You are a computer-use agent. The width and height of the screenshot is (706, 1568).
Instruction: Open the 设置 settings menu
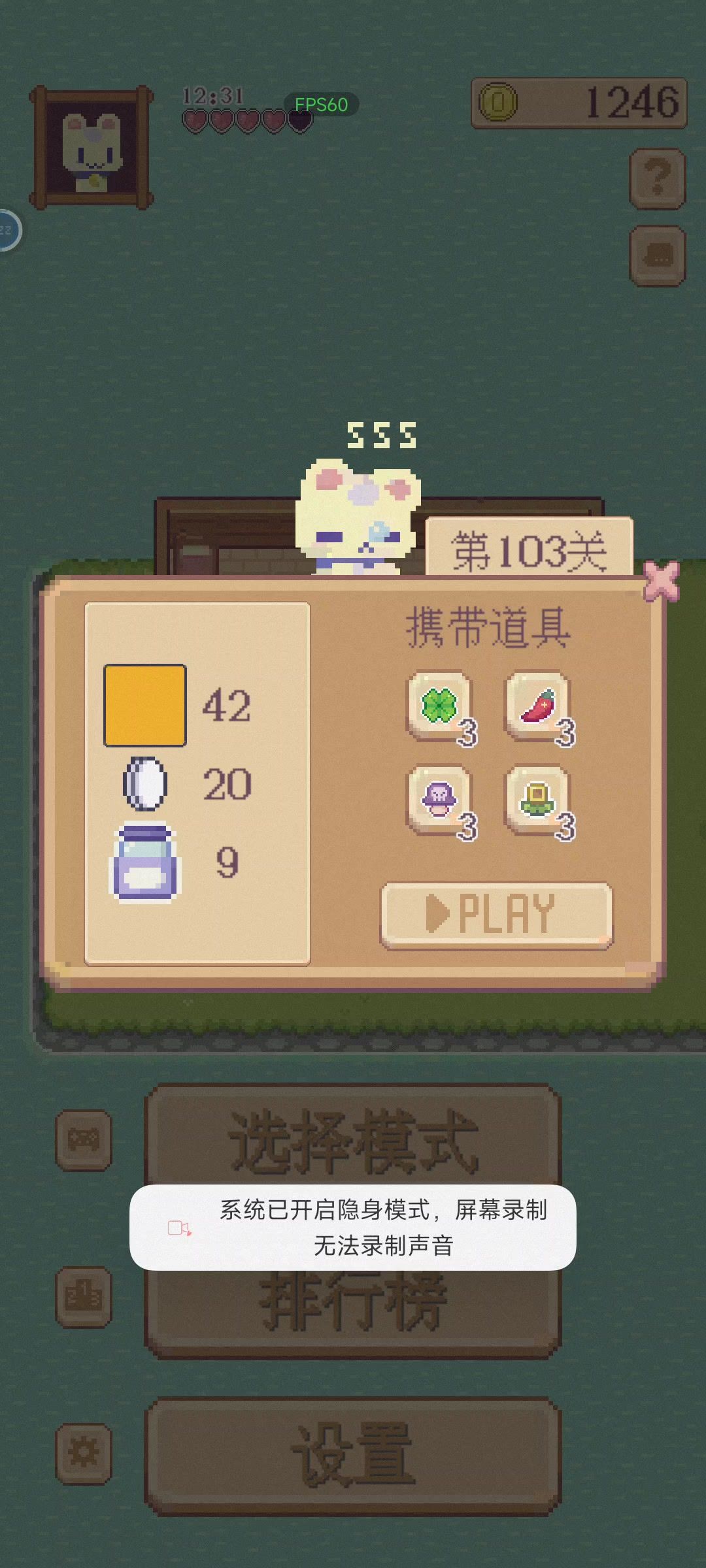pyautogui.click(x=353, y=1455)
